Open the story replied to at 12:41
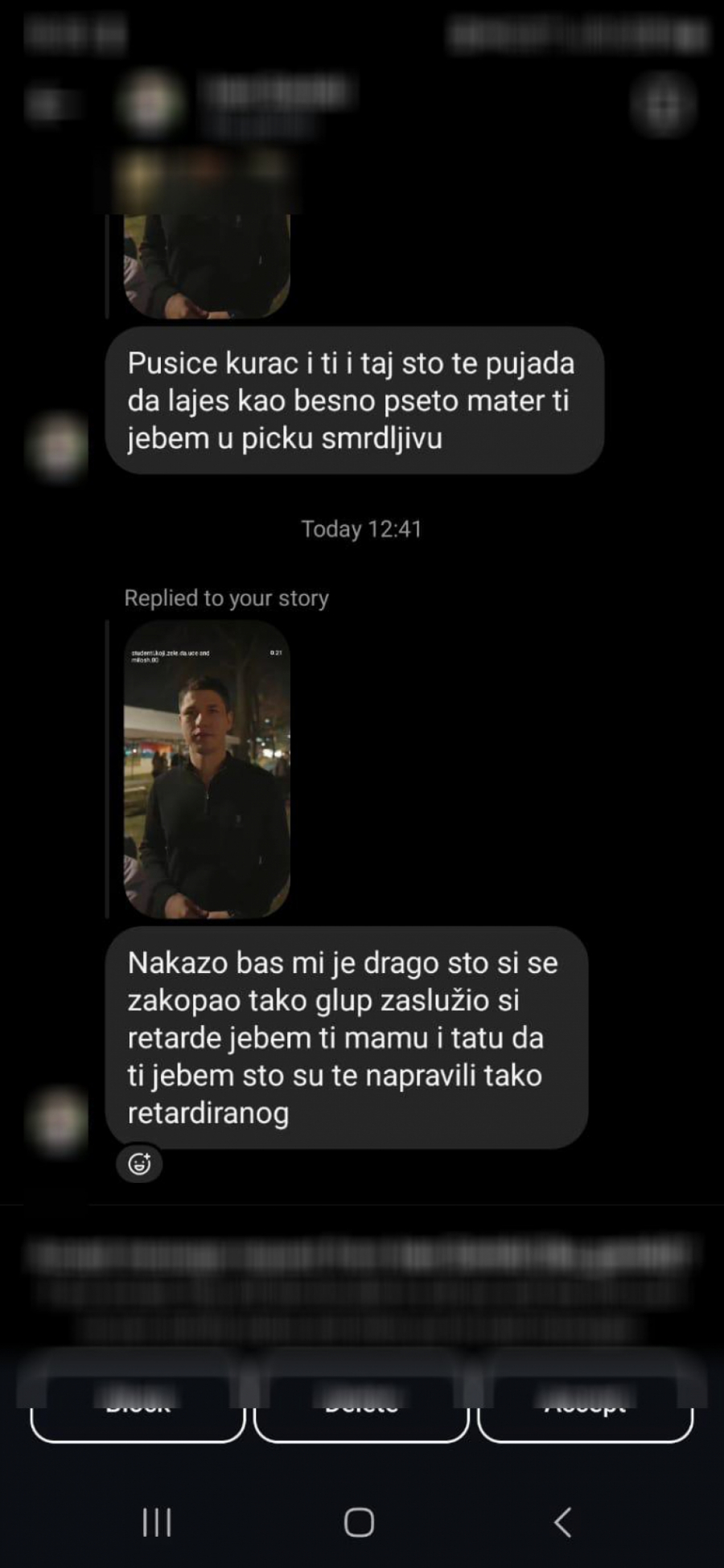The image size is (724, 1568). [207, 769]
